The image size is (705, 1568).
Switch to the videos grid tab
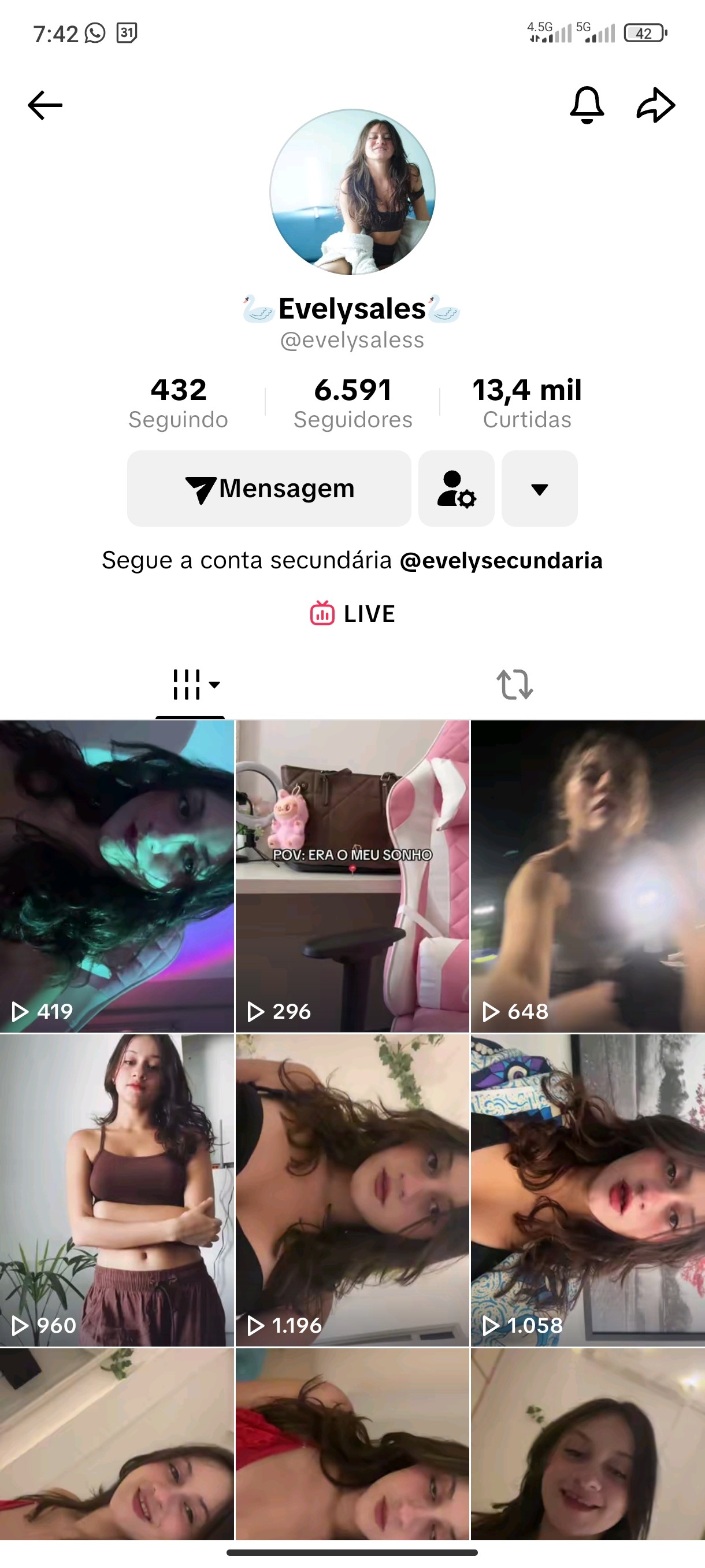[190, 685]
